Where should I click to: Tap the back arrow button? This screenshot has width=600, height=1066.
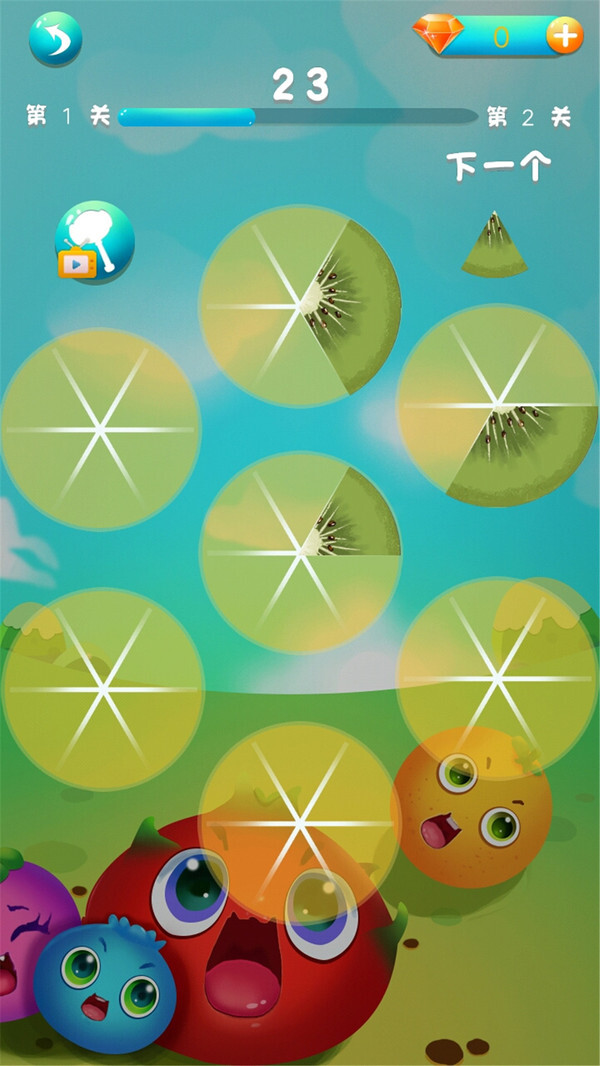coord(56,39)
